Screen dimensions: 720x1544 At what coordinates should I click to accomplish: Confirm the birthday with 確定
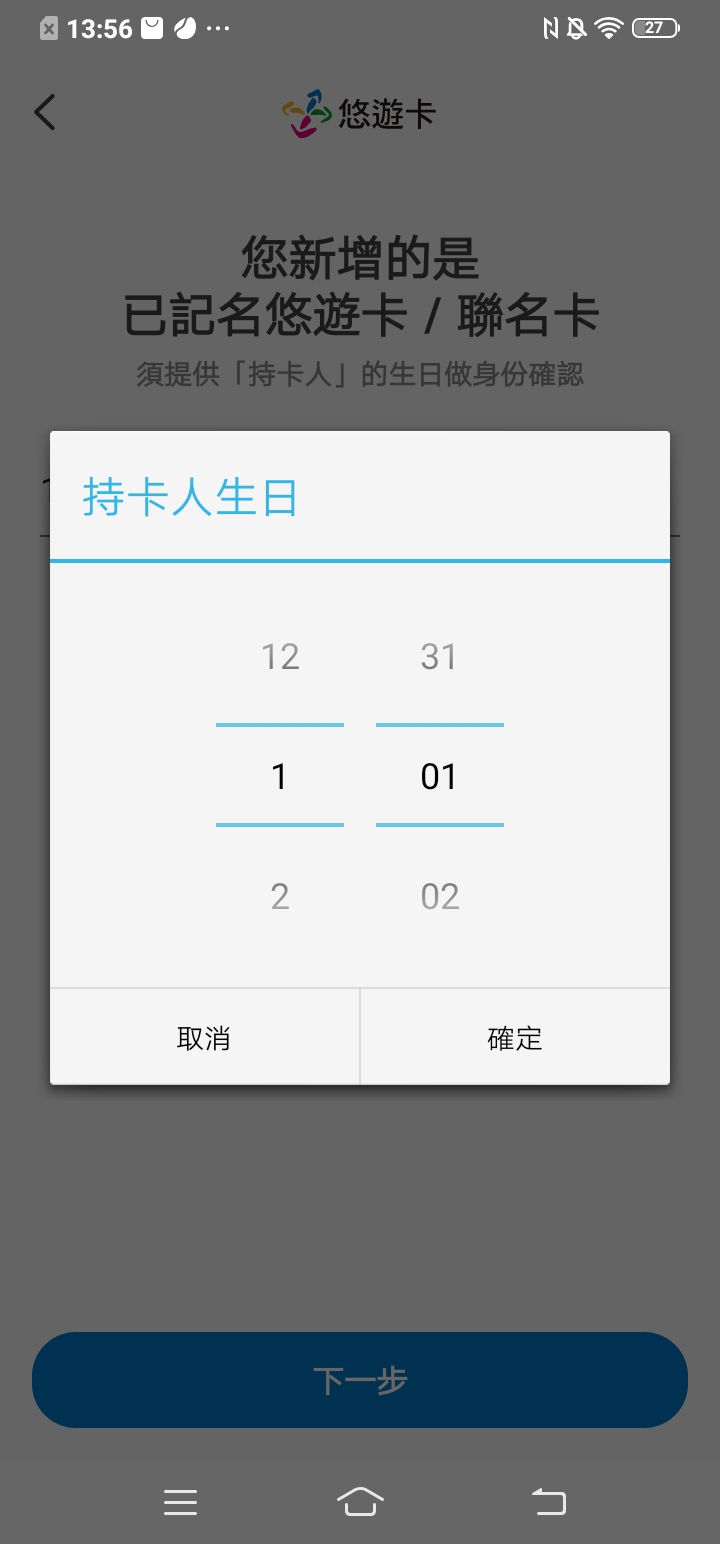point(514,1038)
